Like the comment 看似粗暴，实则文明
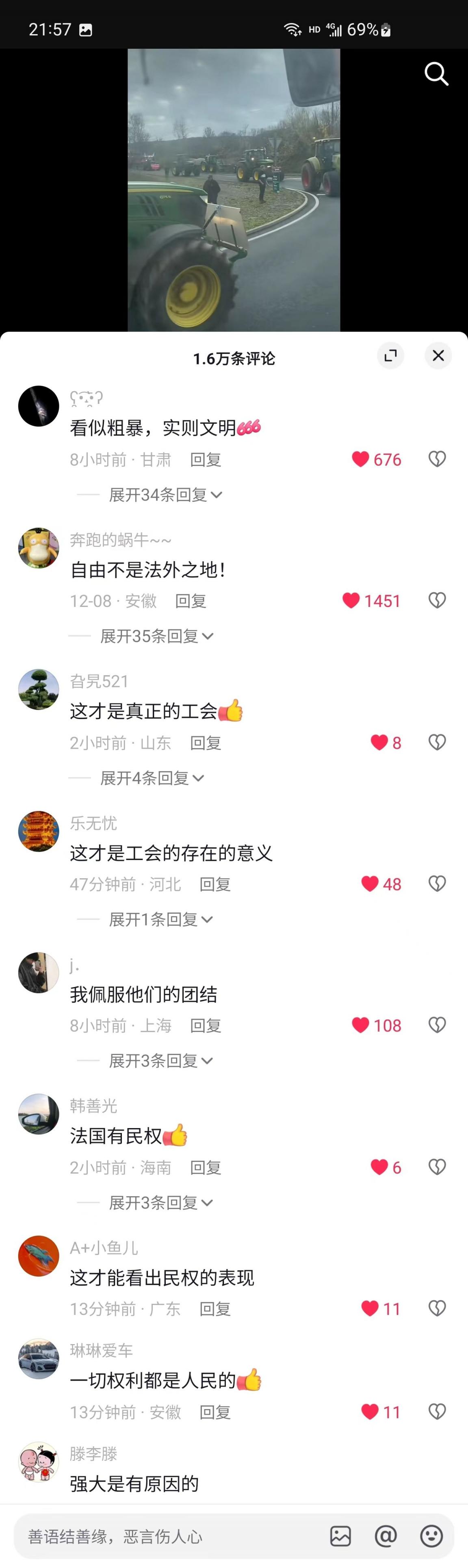 coord(361,459)
